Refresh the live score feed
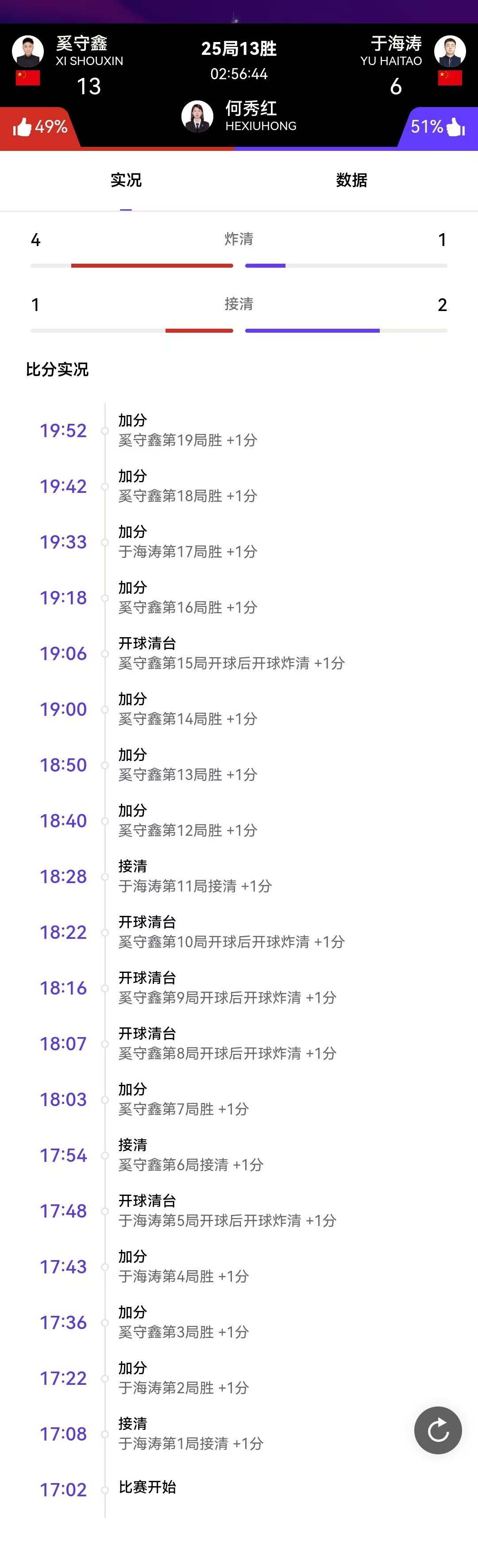This screenshot has height=1568, width=478. [438, 1430]
